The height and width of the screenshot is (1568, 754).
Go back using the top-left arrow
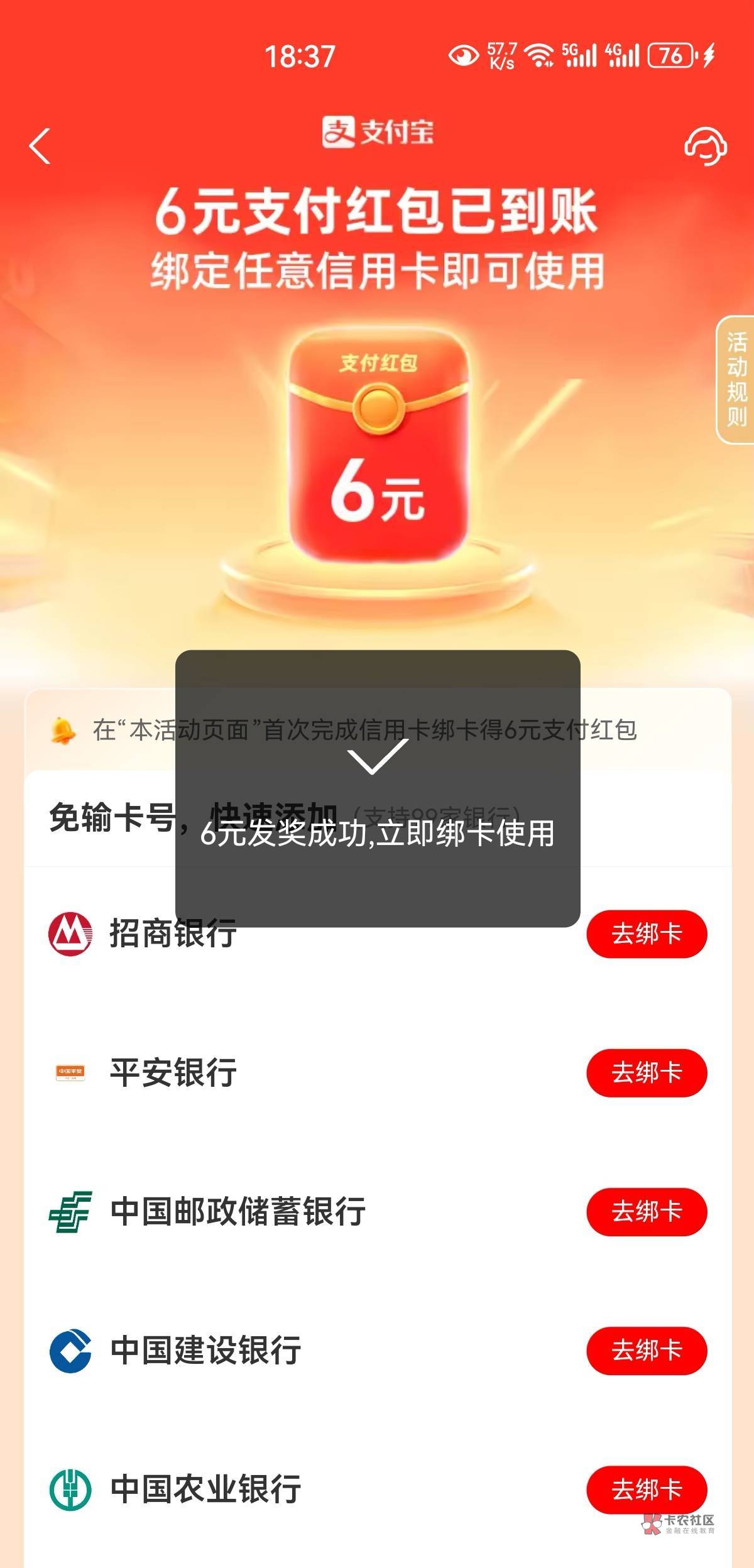click(x=40, y=146)
